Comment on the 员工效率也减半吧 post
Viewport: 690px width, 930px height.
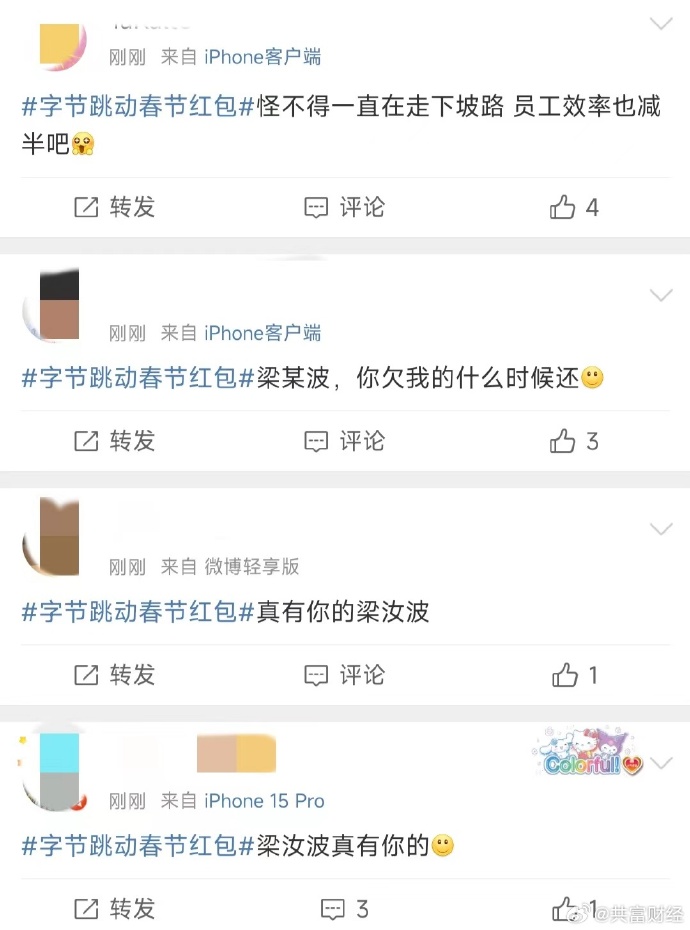[345, 207]
